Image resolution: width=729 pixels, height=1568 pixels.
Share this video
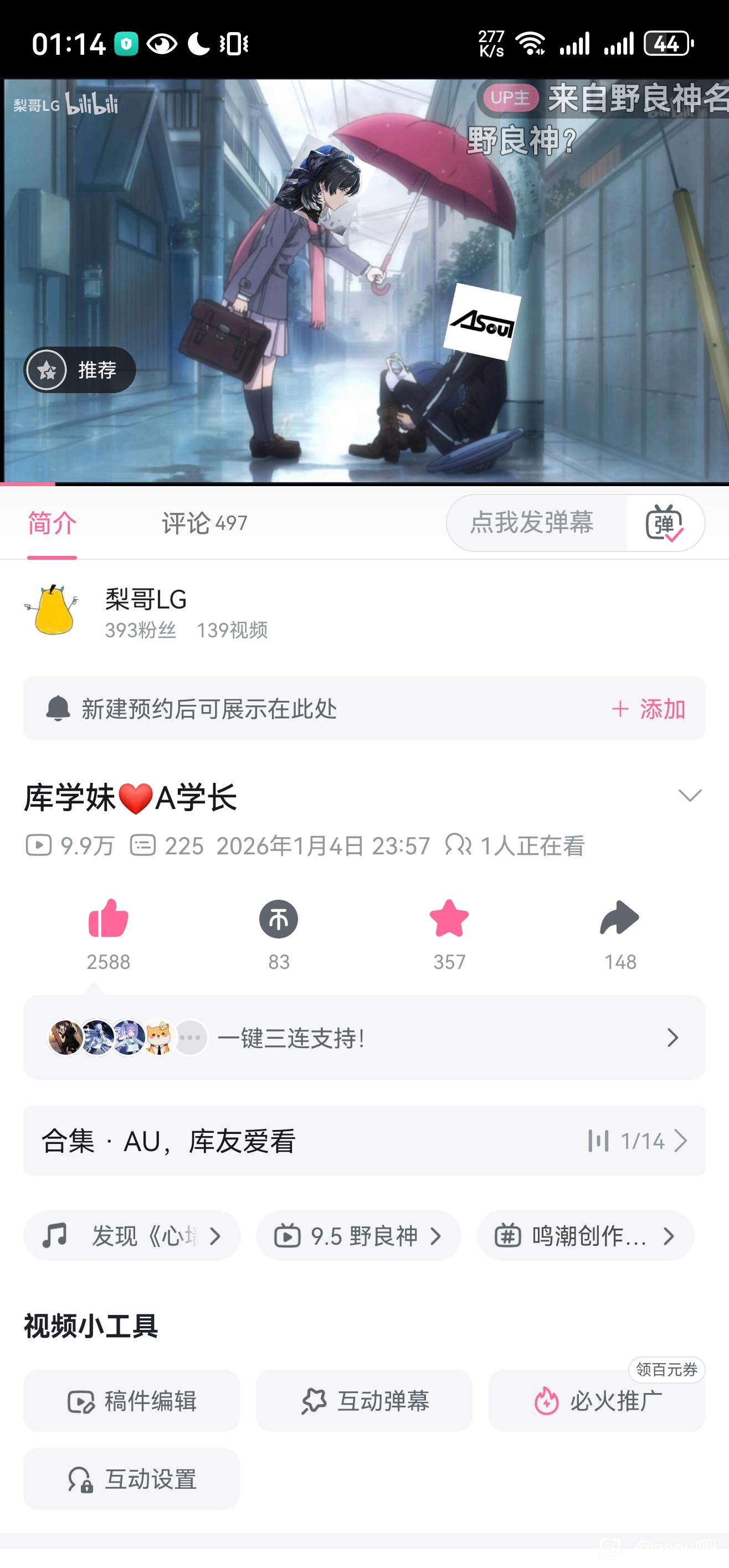(x=620, y=919)
